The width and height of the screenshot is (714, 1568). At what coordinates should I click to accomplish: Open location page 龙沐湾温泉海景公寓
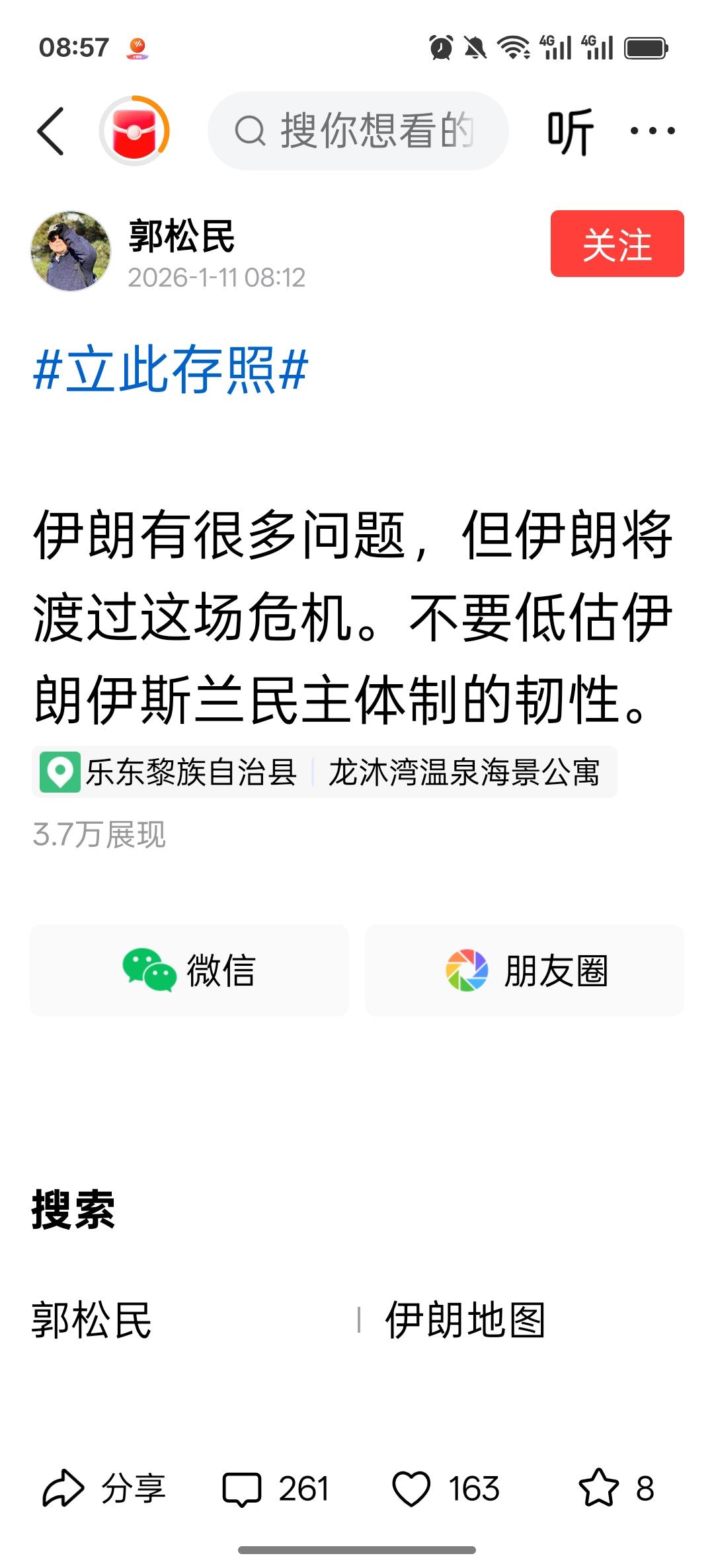click(x=463, y=770)
